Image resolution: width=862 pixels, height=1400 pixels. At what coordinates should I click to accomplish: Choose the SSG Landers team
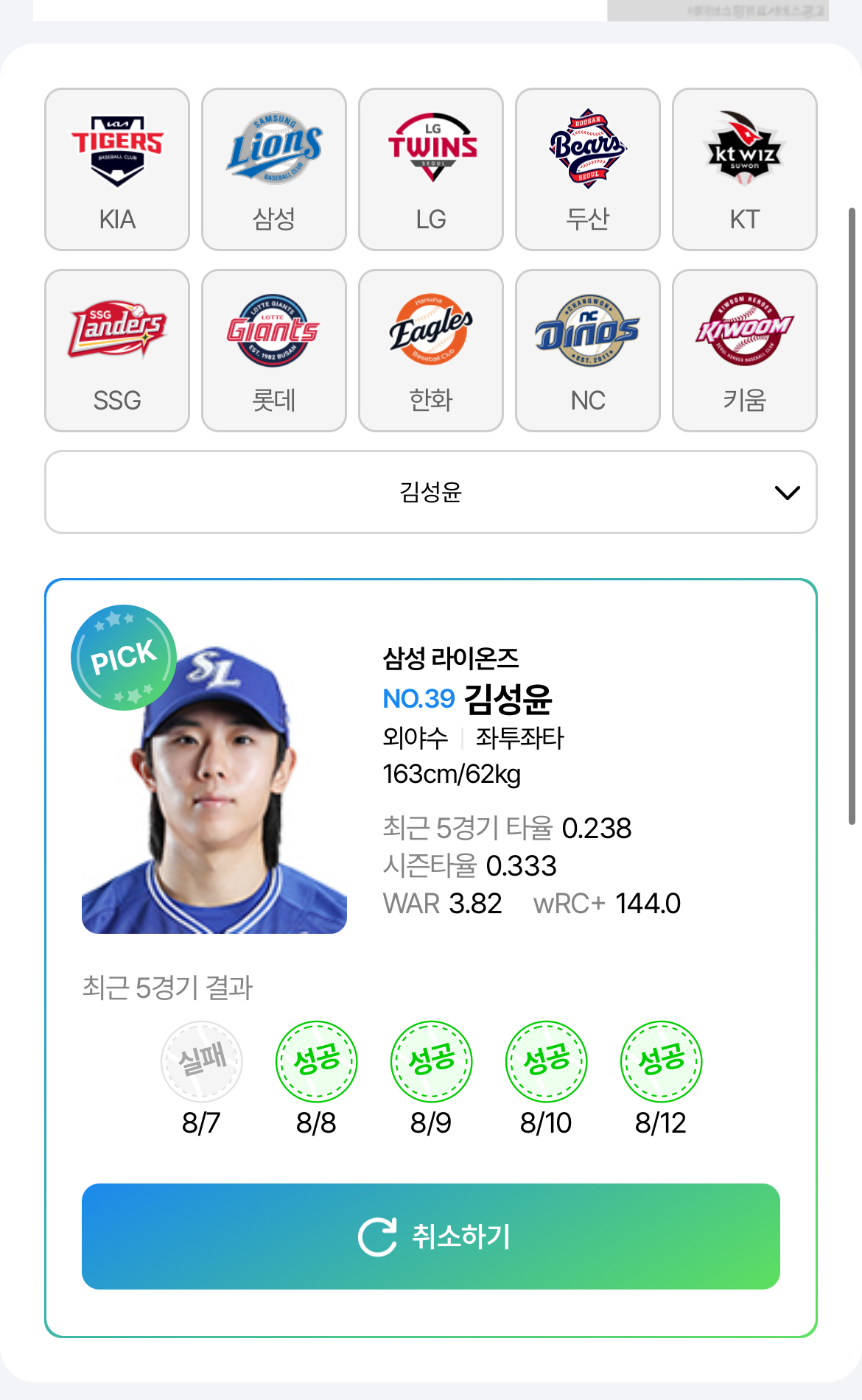117,351
